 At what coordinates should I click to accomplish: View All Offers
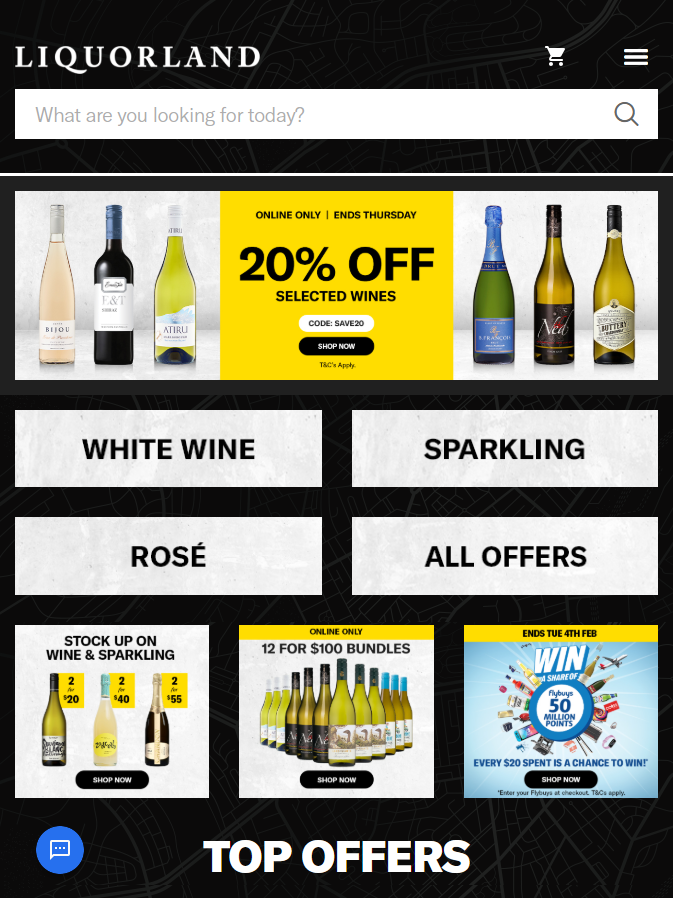coord(505,556)
